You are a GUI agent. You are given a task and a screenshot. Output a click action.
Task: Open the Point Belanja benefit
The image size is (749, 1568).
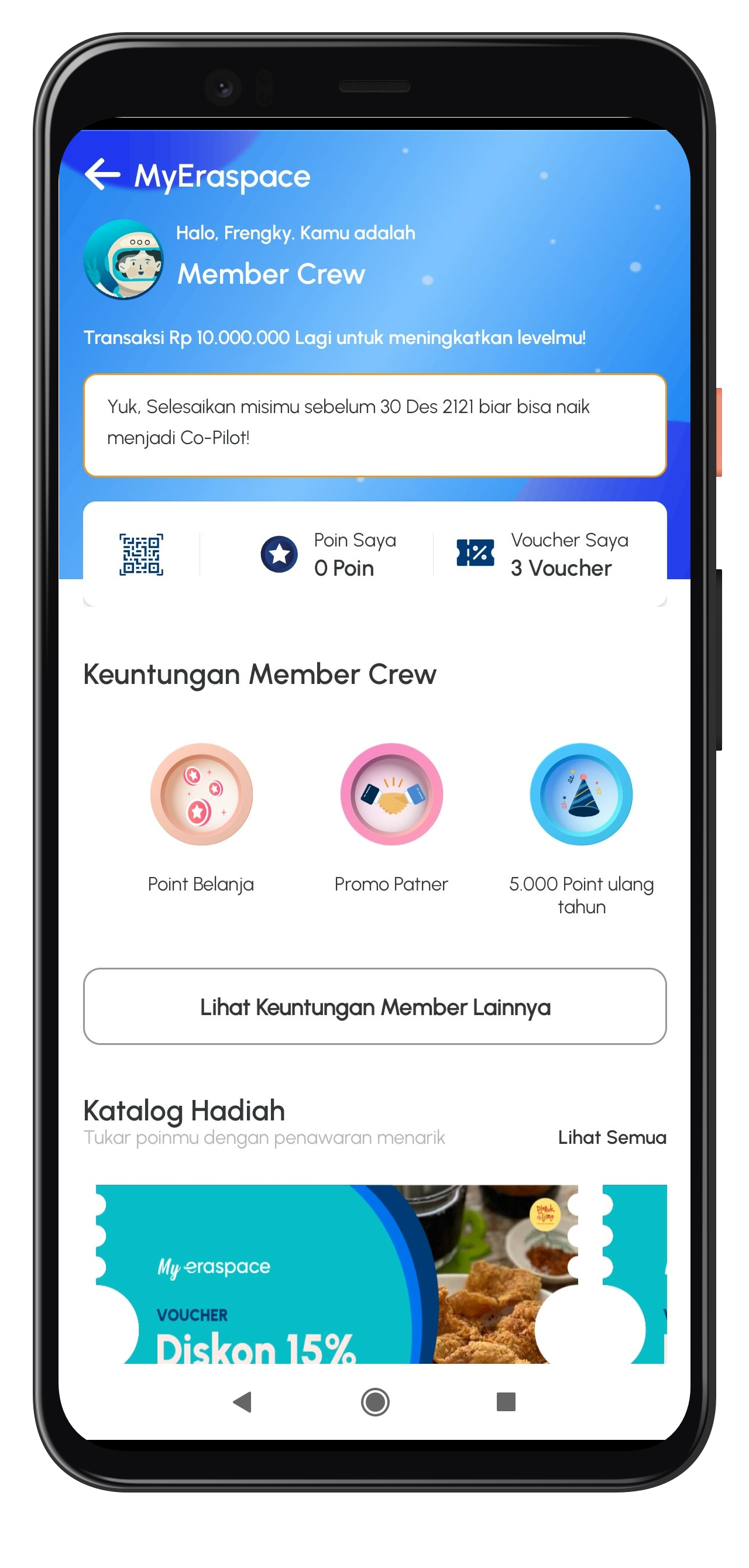coord(201,795)
